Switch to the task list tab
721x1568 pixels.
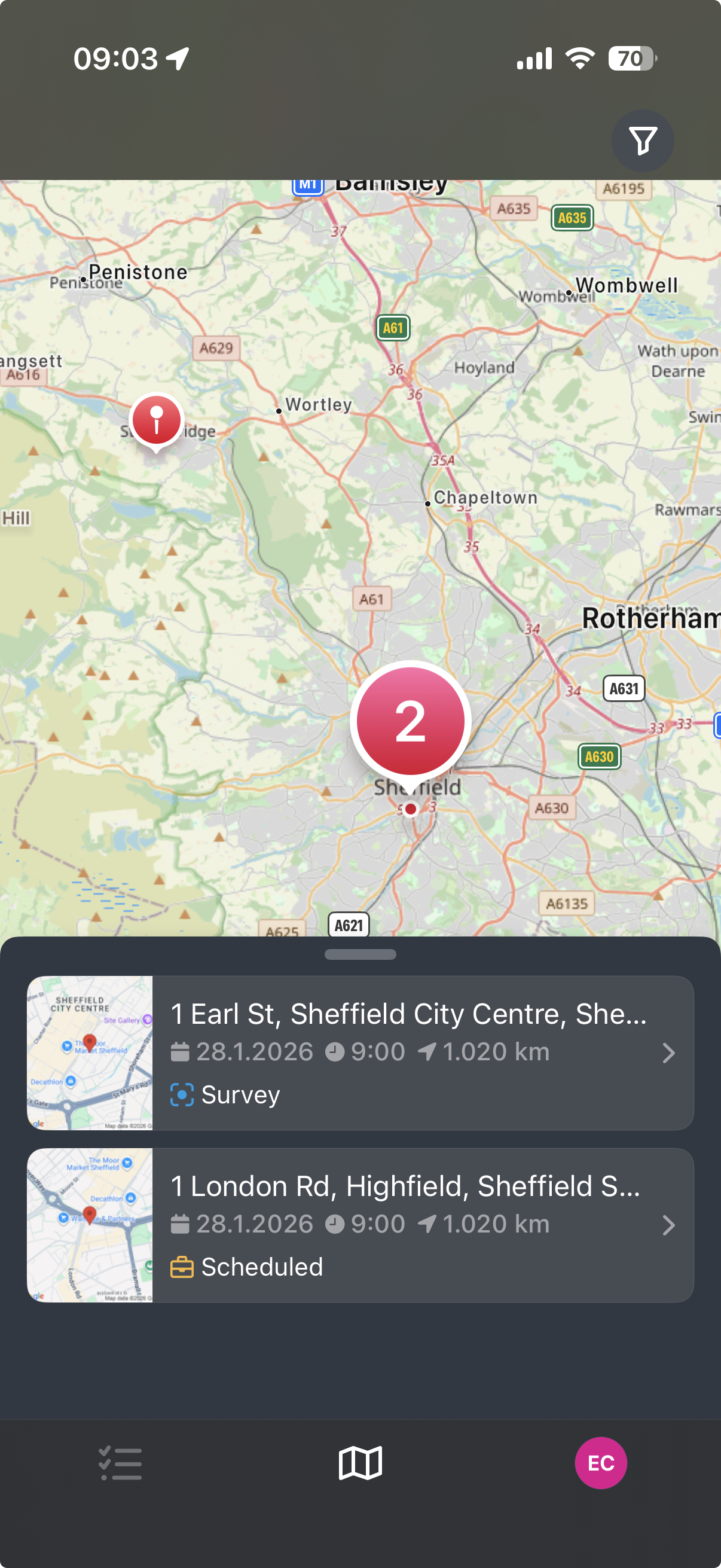[x=121, y=1463]
